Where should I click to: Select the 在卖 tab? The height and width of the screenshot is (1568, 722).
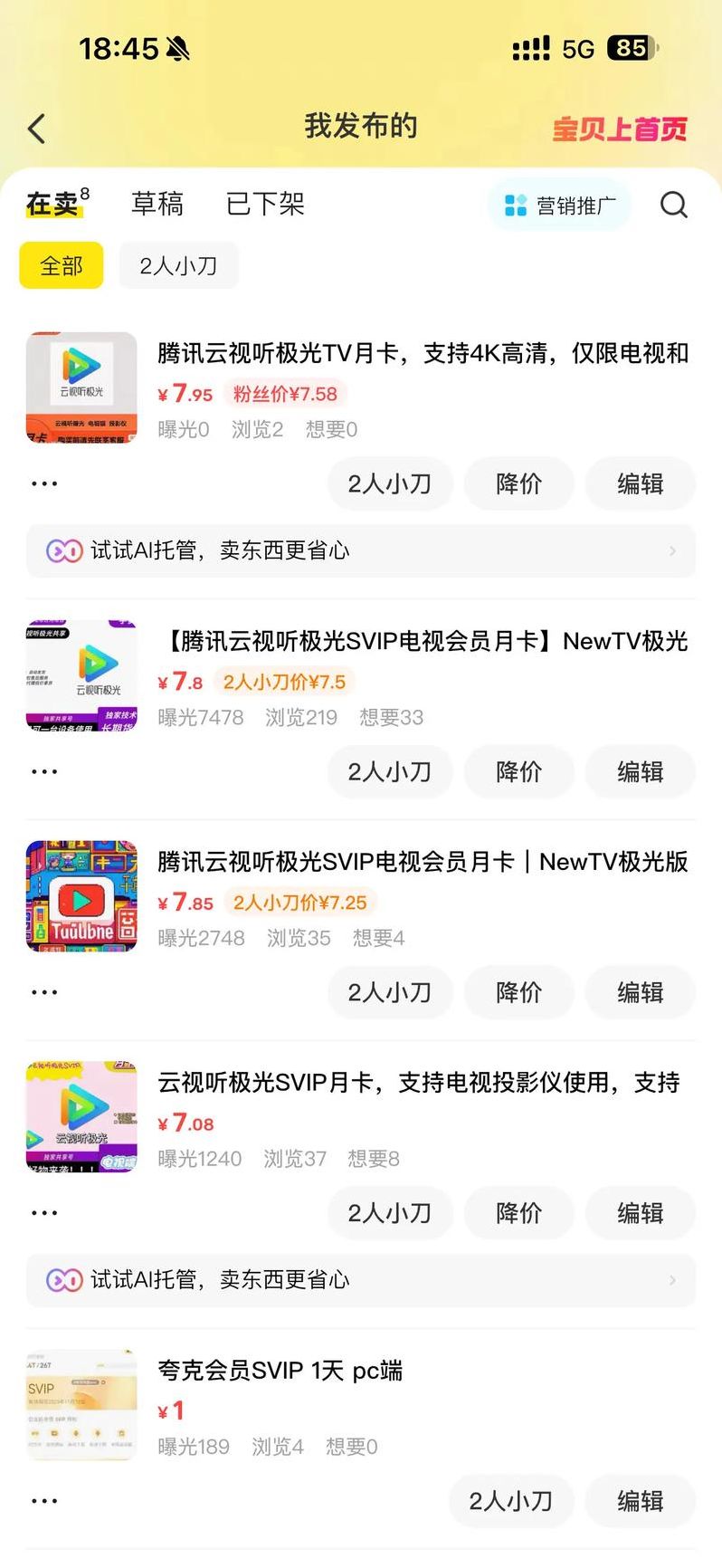(53, 204)
